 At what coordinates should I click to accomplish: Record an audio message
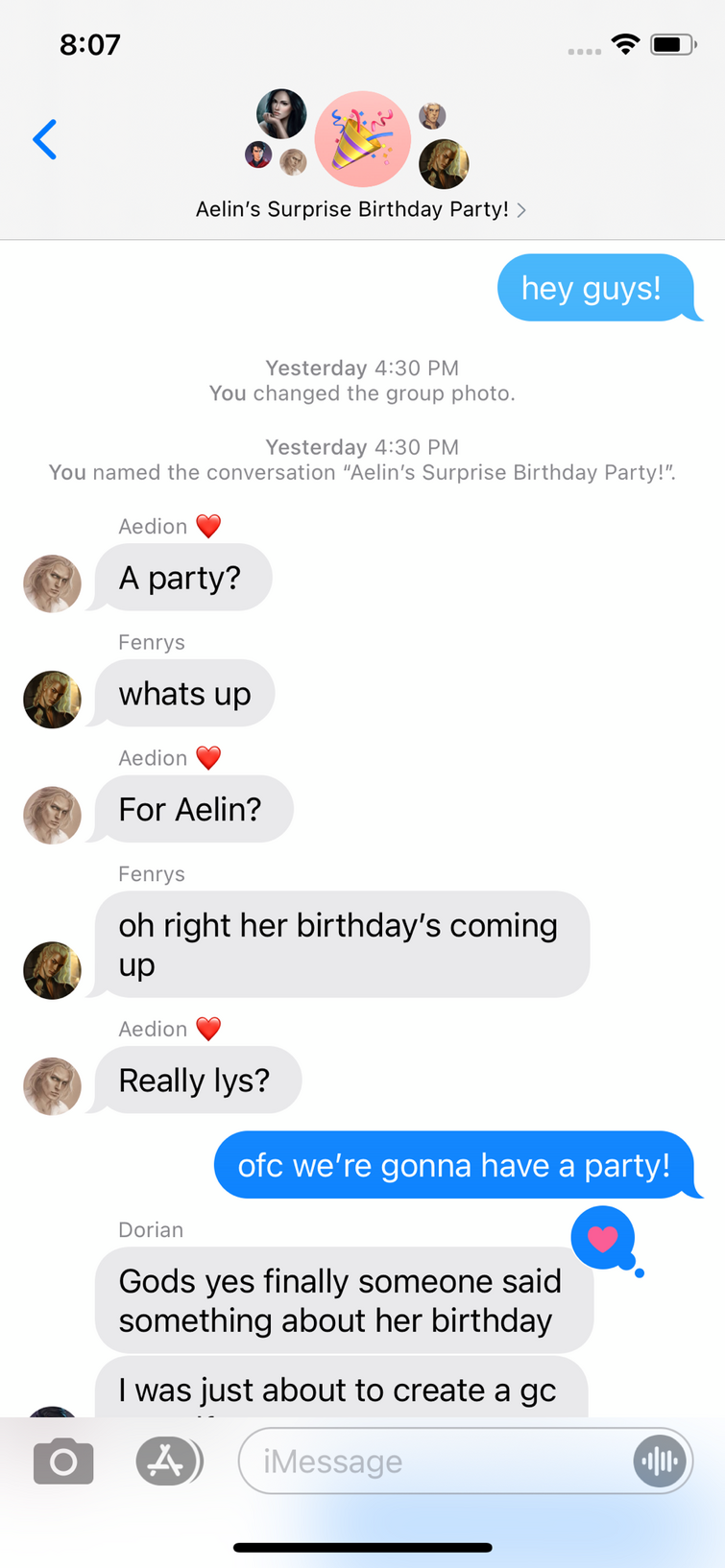coord(660,1461)
